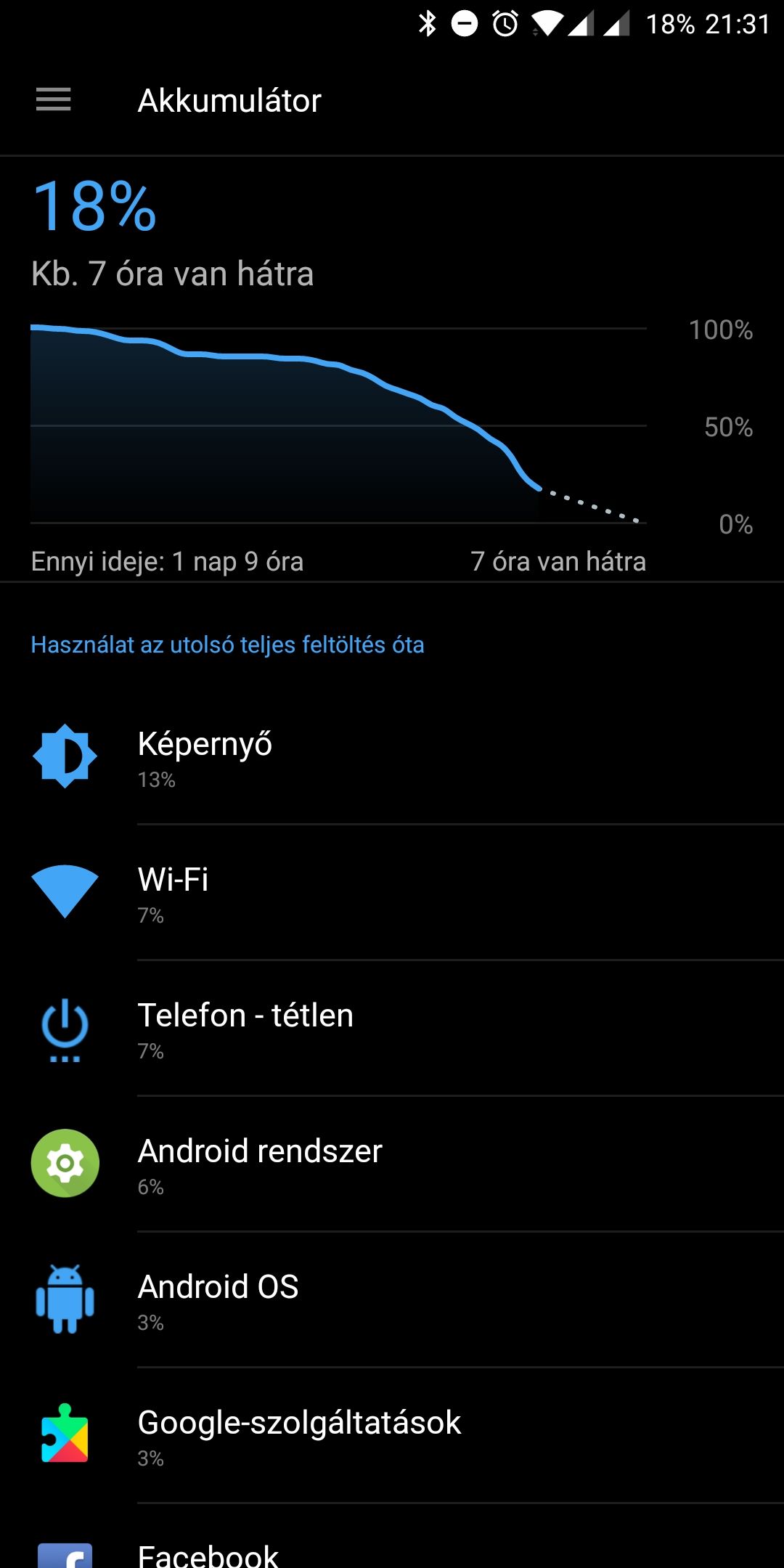Open Wi-Fi battery usage details
The image size is (784, 1568).
click(x=392, y=892)
